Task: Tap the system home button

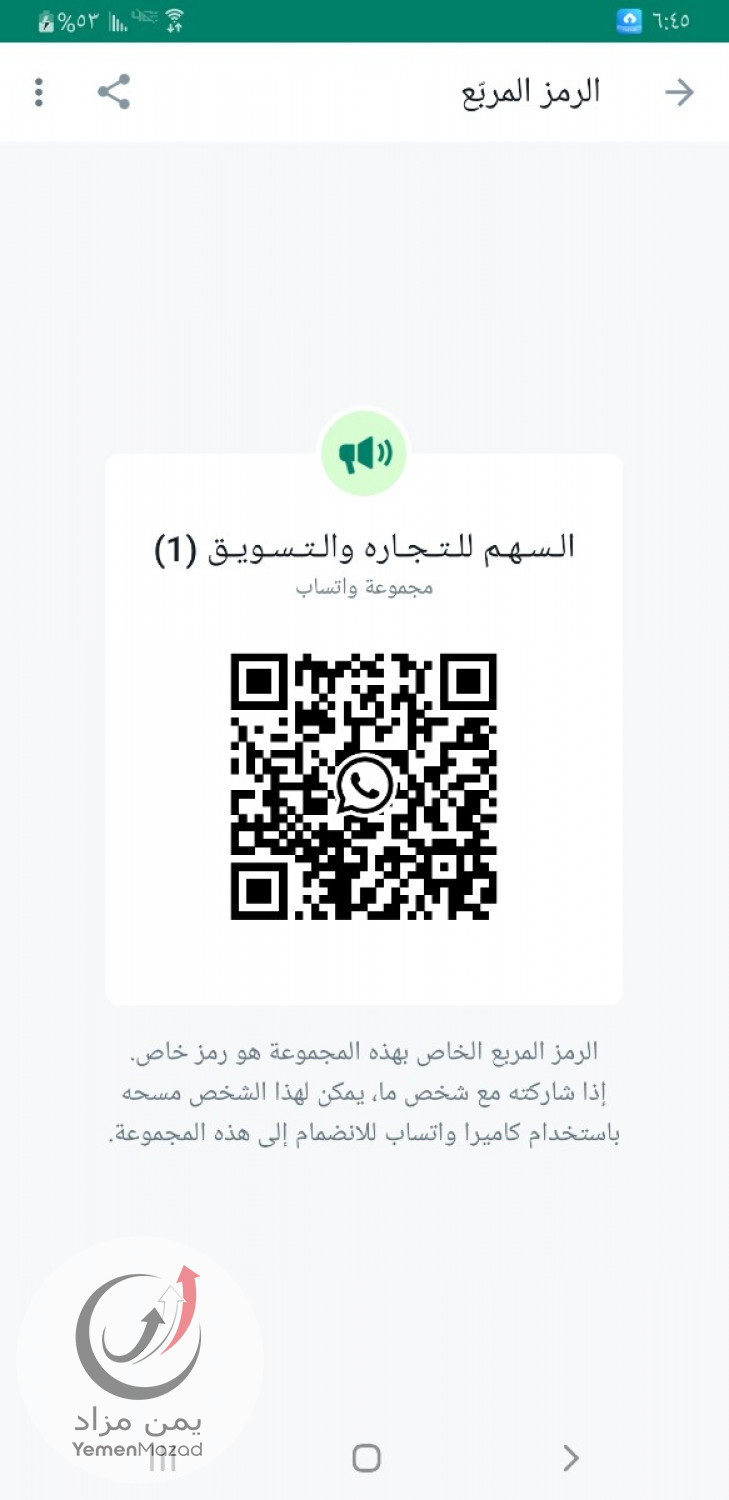Action: (366, 1457)
